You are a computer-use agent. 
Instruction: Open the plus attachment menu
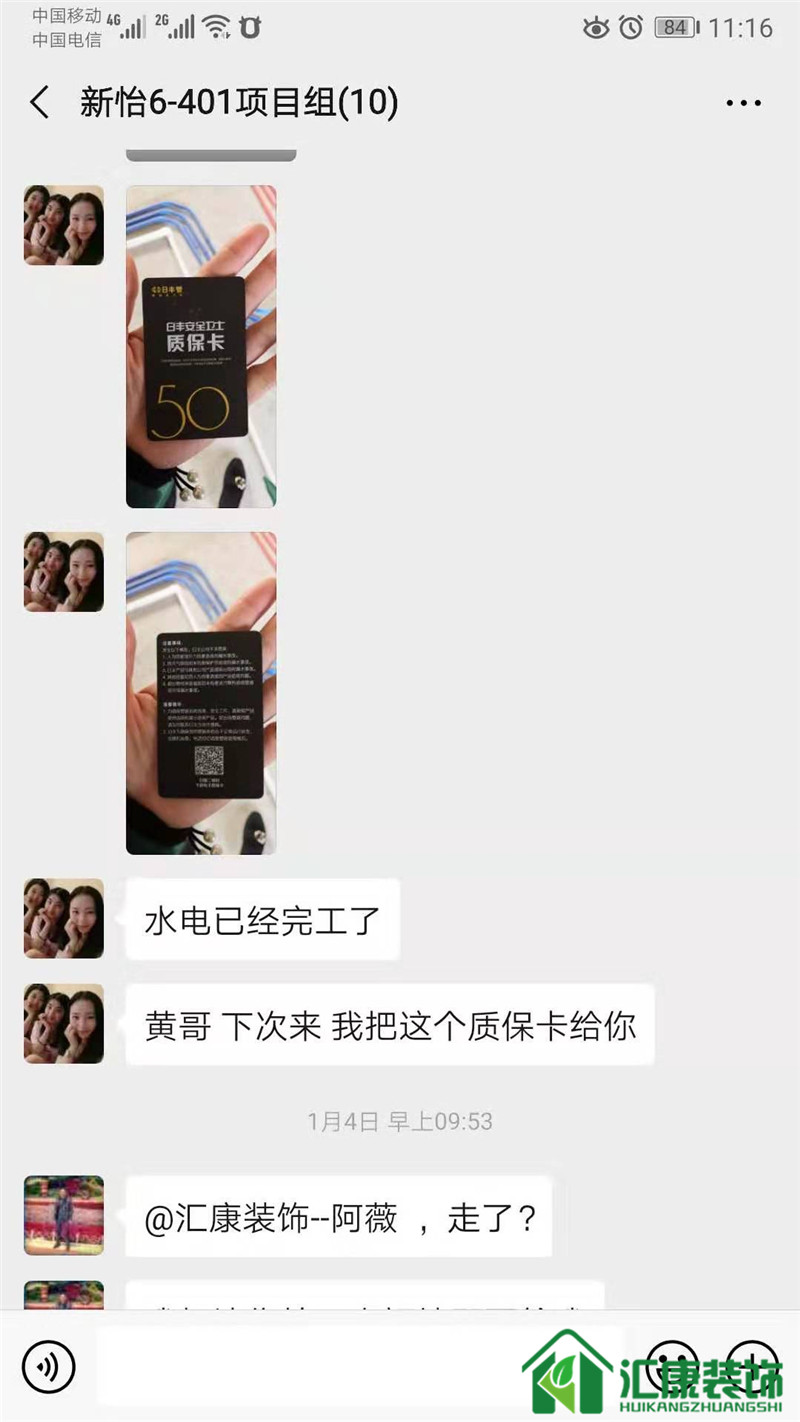751,1364
